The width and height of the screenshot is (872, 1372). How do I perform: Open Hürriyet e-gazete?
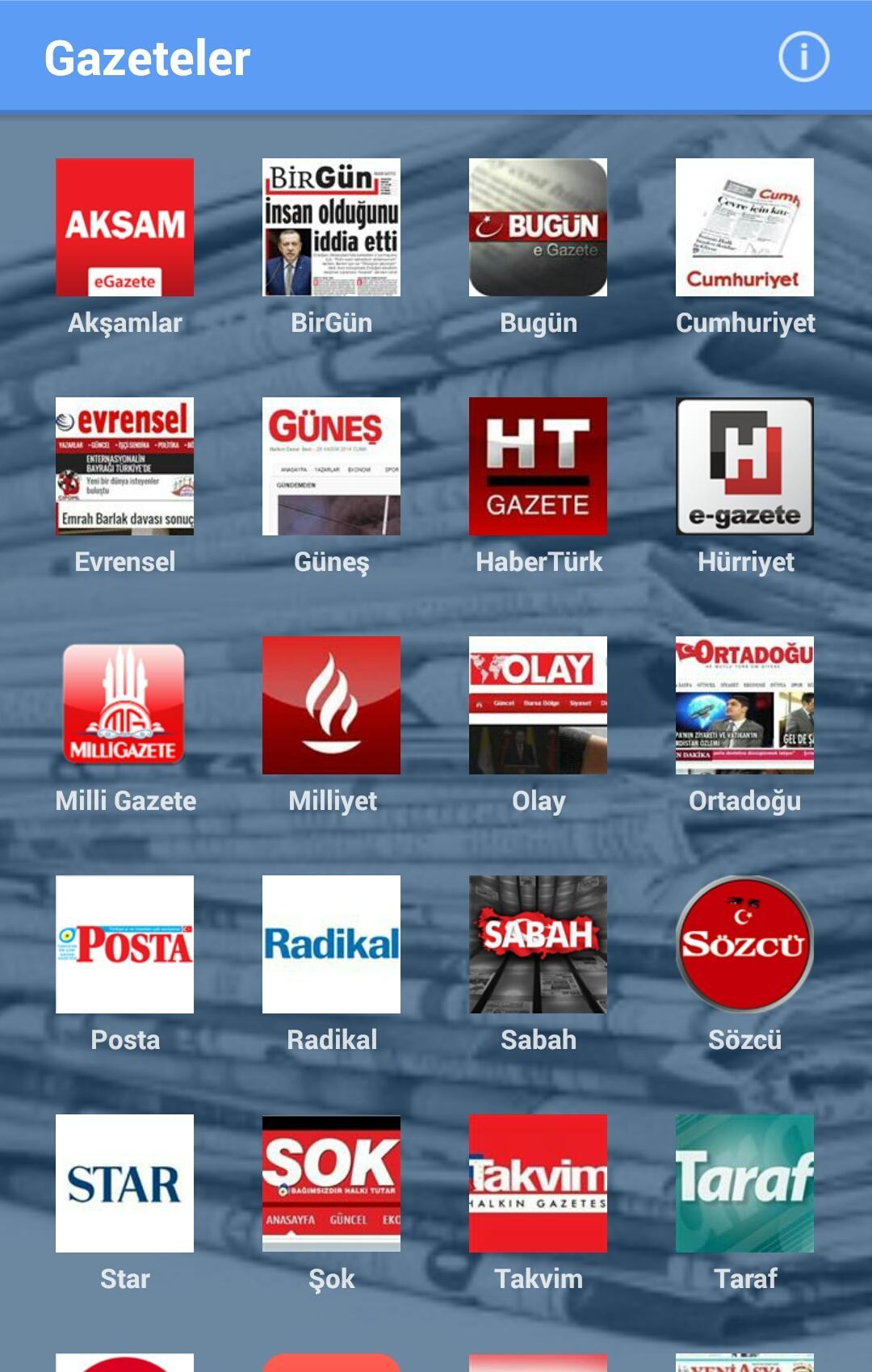coord(744,466)
